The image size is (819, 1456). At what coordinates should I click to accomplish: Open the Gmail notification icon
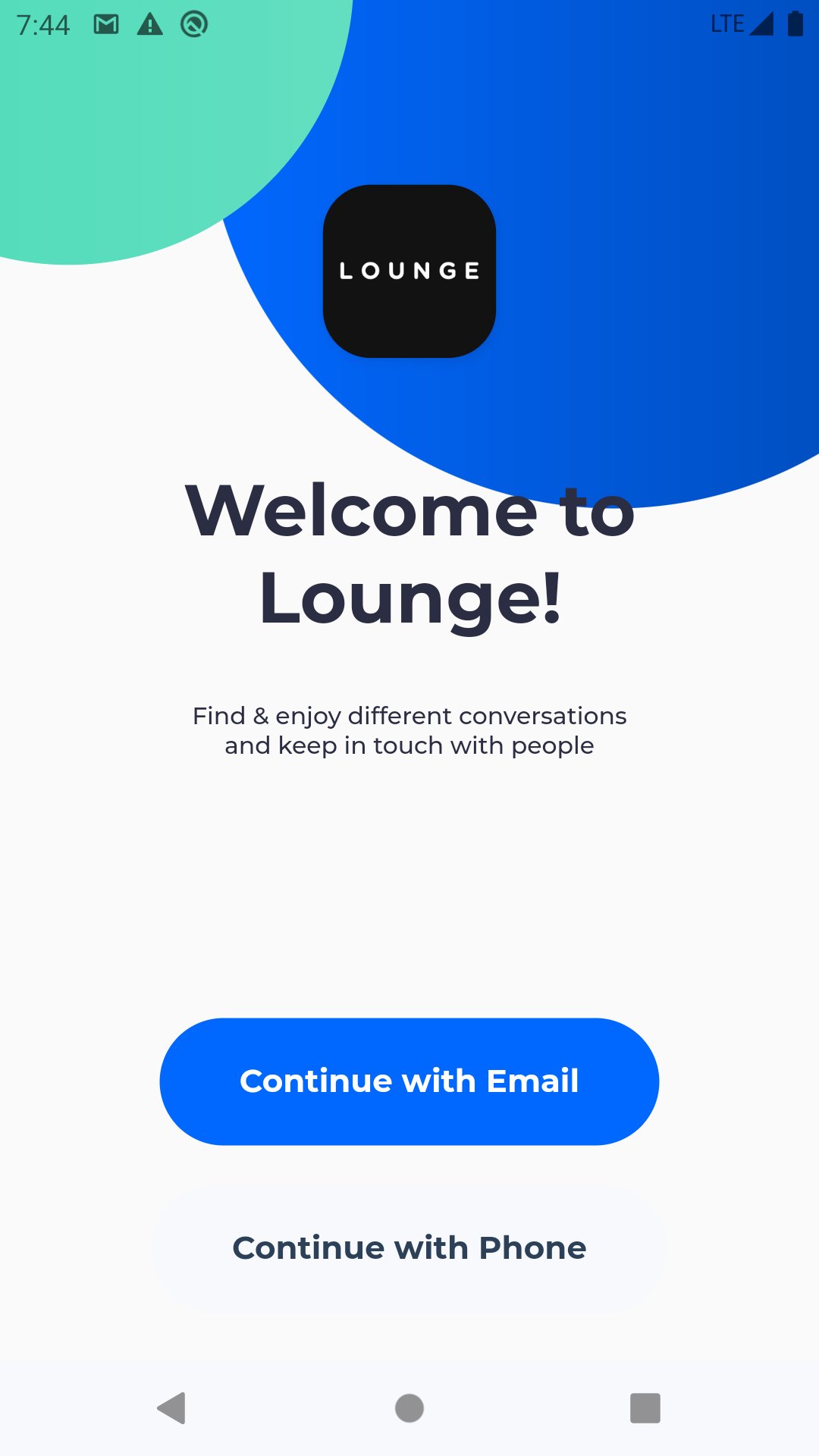105,23
